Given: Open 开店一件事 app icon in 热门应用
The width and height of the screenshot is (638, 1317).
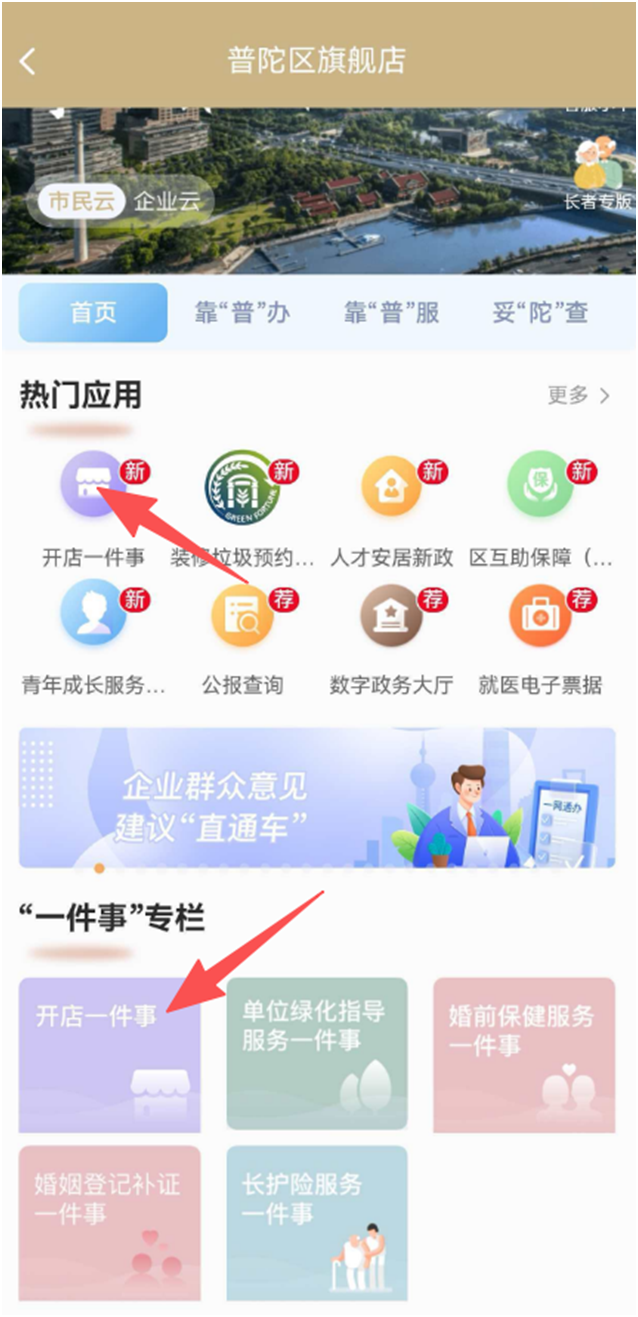Looking at the screenshot, I should pos(92,487).
